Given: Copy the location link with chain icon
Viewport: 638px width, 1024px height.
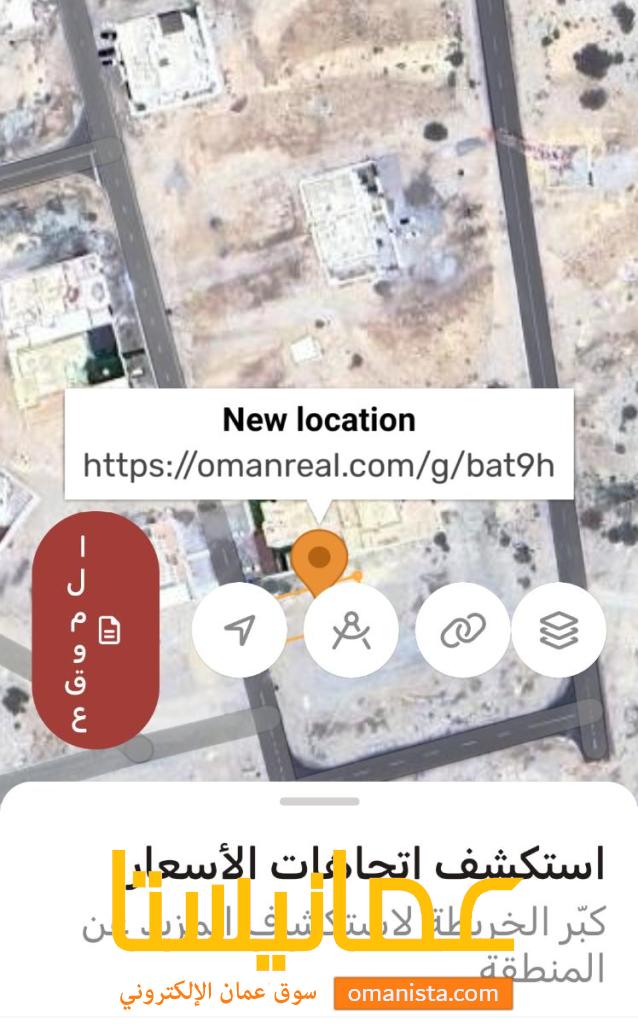Looking at the screenshot, I should [463, 630].
